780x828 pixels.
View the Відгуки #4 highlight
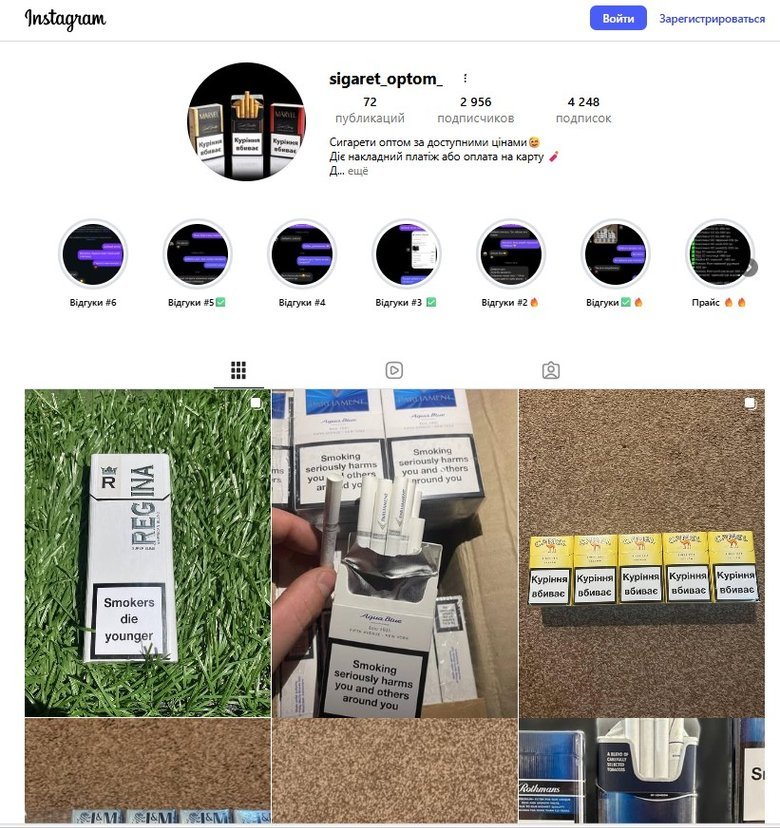pyautogui.click(x=302, y=254)
